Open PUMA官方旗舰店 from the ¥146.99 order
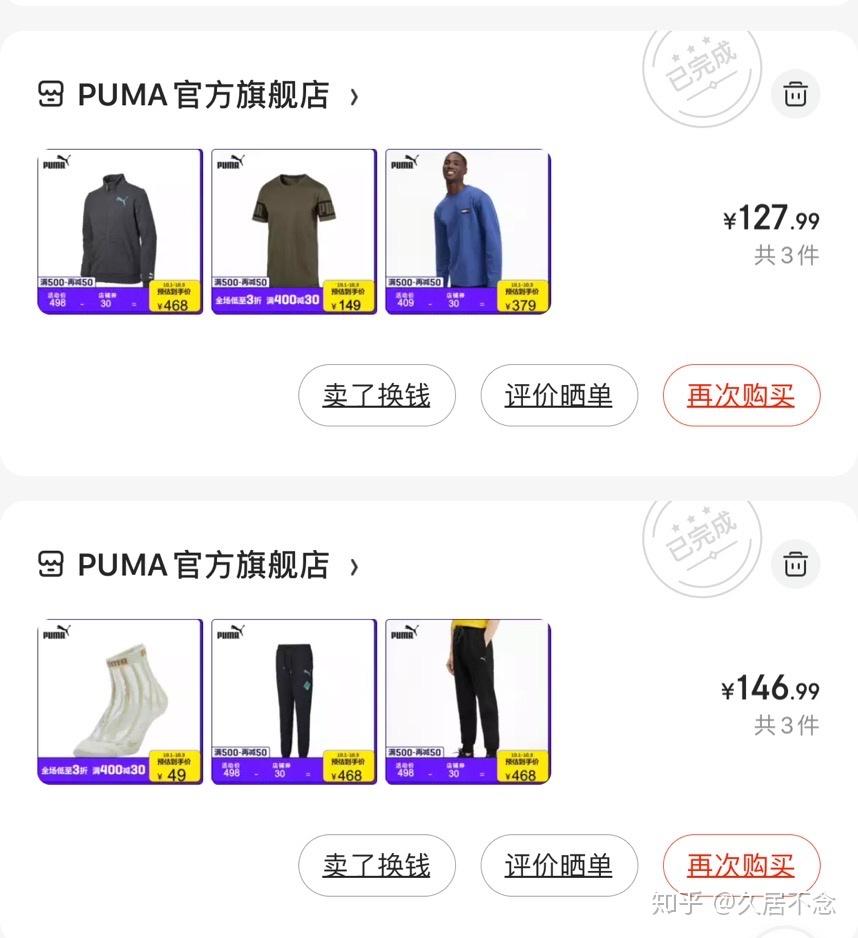Screen dimensions: 858x938 202,565
